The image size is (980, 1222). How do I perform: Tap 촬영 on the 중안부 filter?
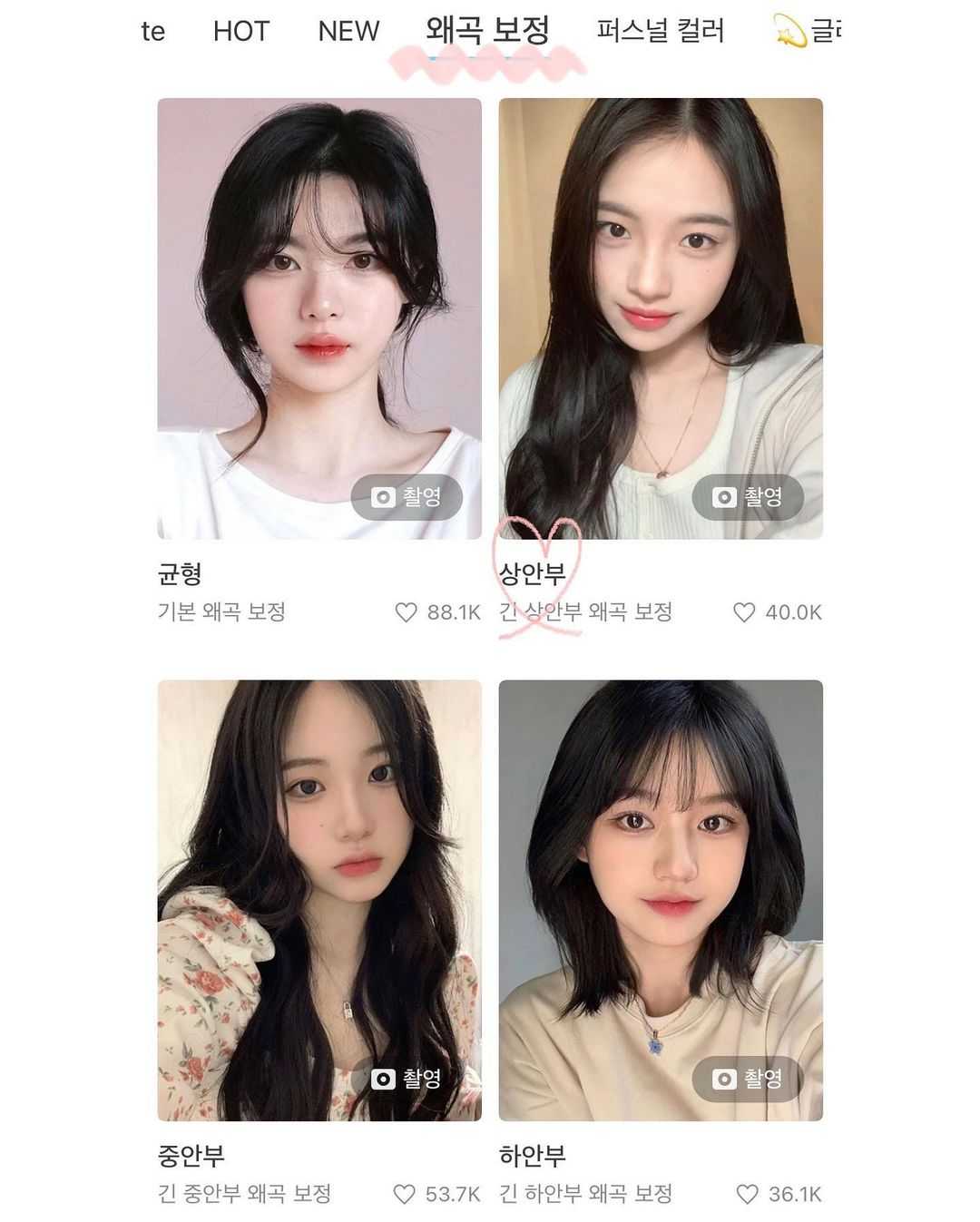[x=407, y=1079]
